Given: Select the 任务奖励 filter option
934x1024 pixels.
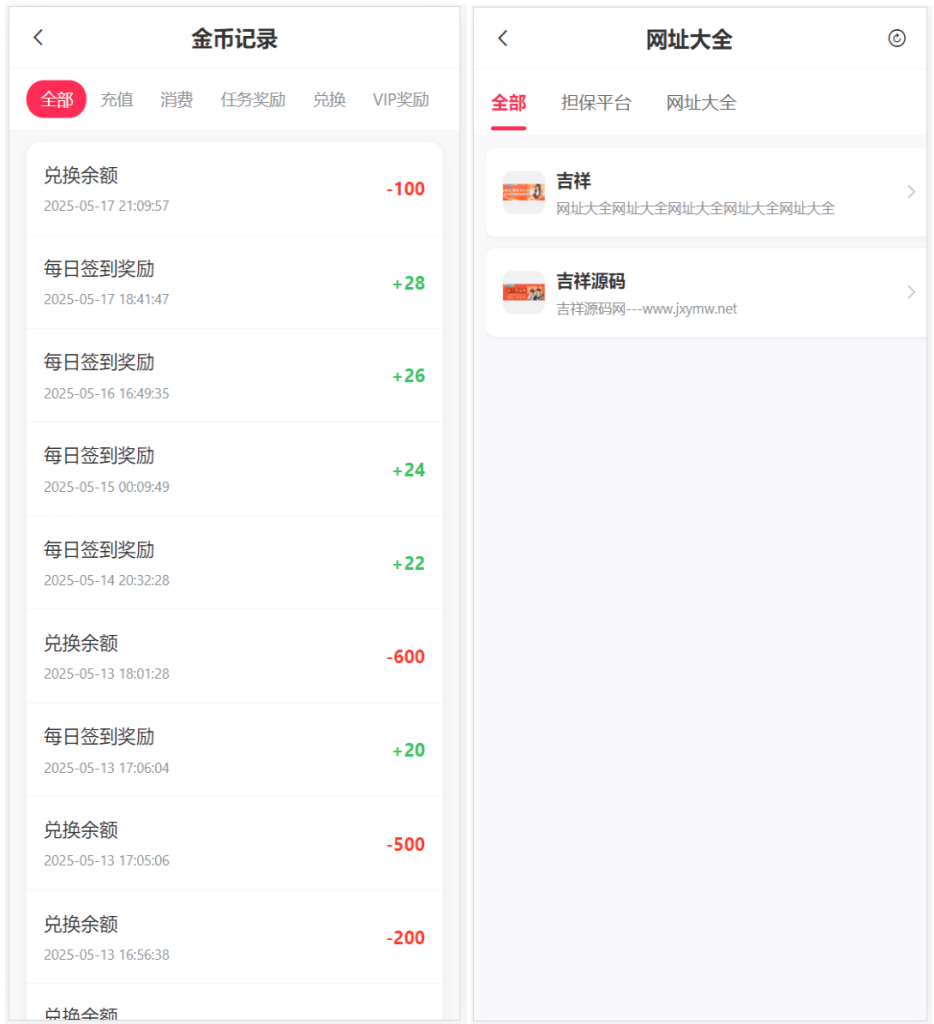Looking at the screenshot, I should (x=251, y=99).
